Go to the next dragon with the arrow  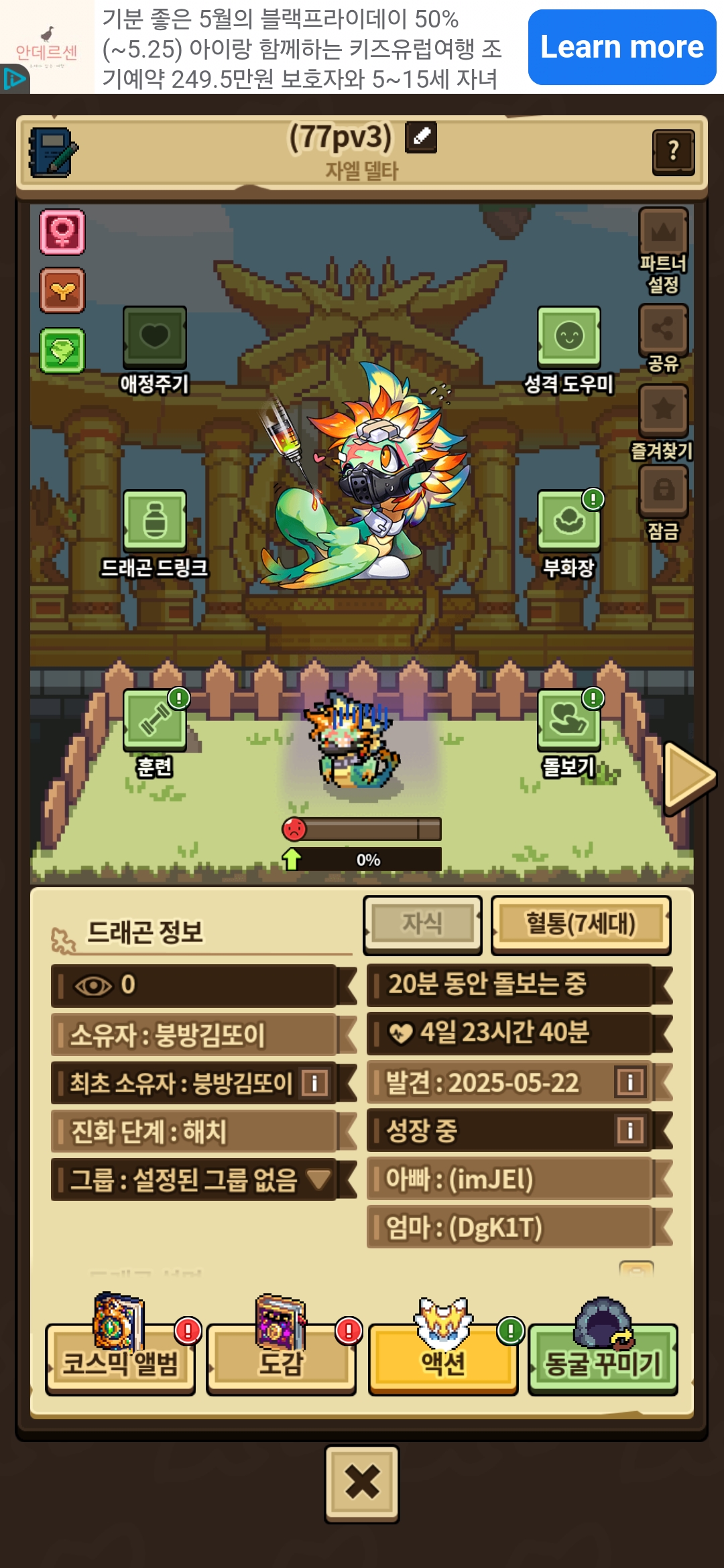click(x=688, y=777)
